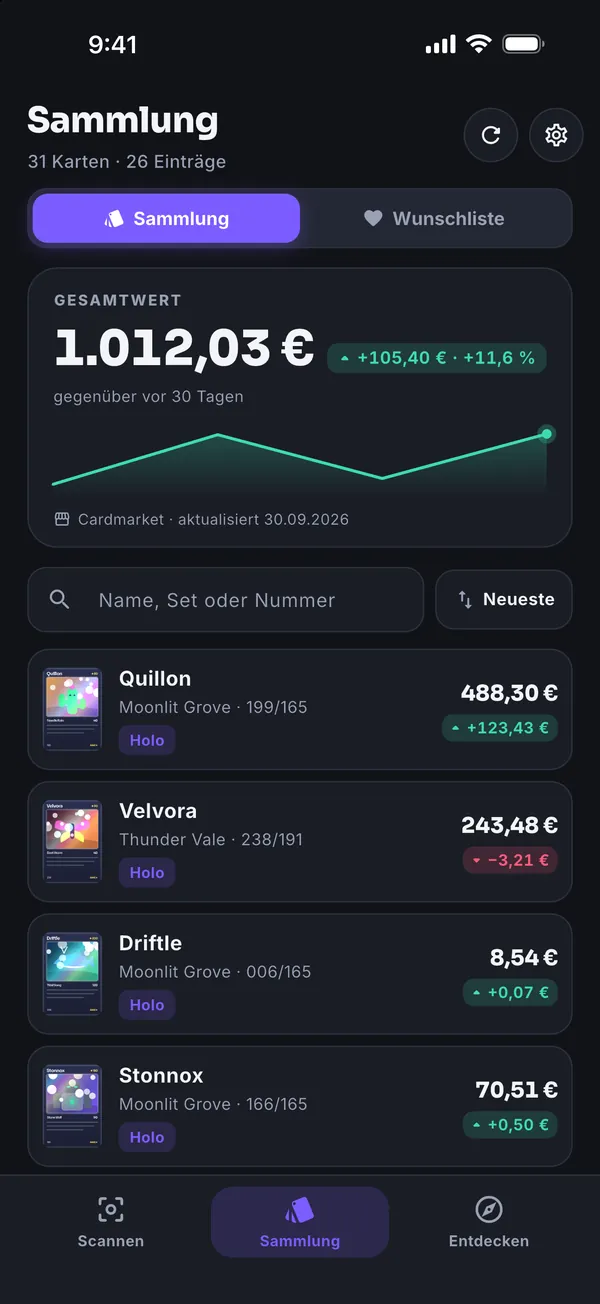
Task: Tap the search field for name, set or number
Action: point(226,600)
